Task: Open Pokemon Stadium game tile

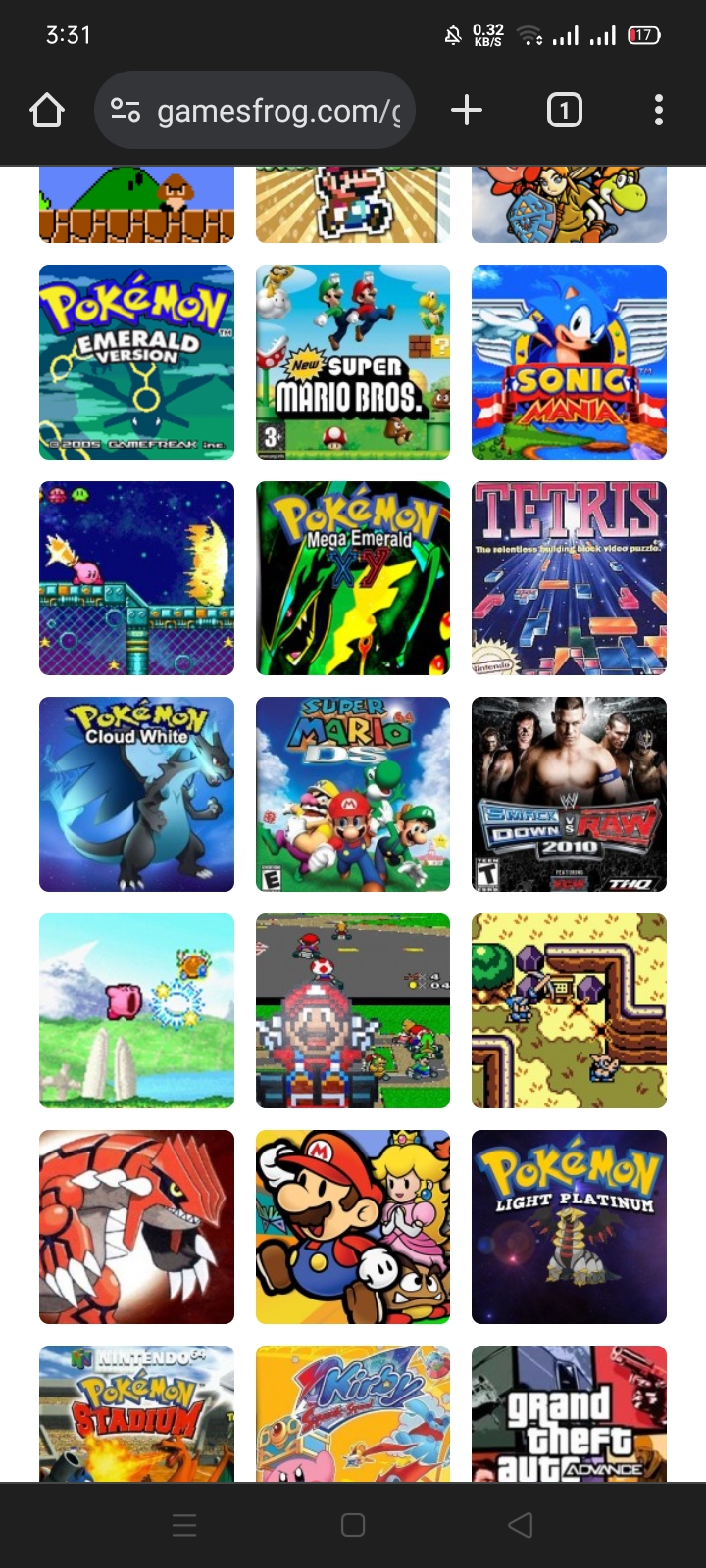Action: coord(136,1413)
